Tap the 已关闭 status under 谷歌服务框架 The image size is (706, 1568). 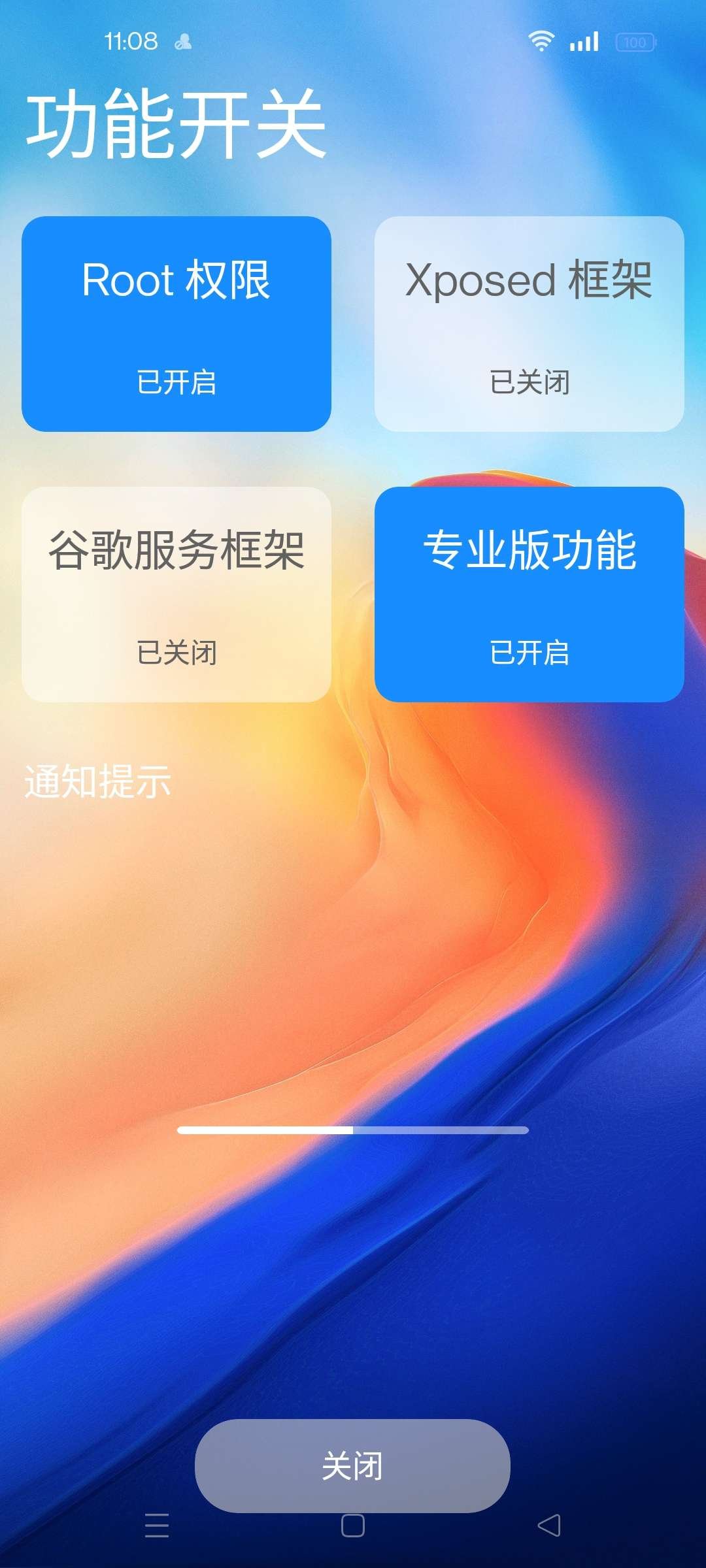coord(178,651)
